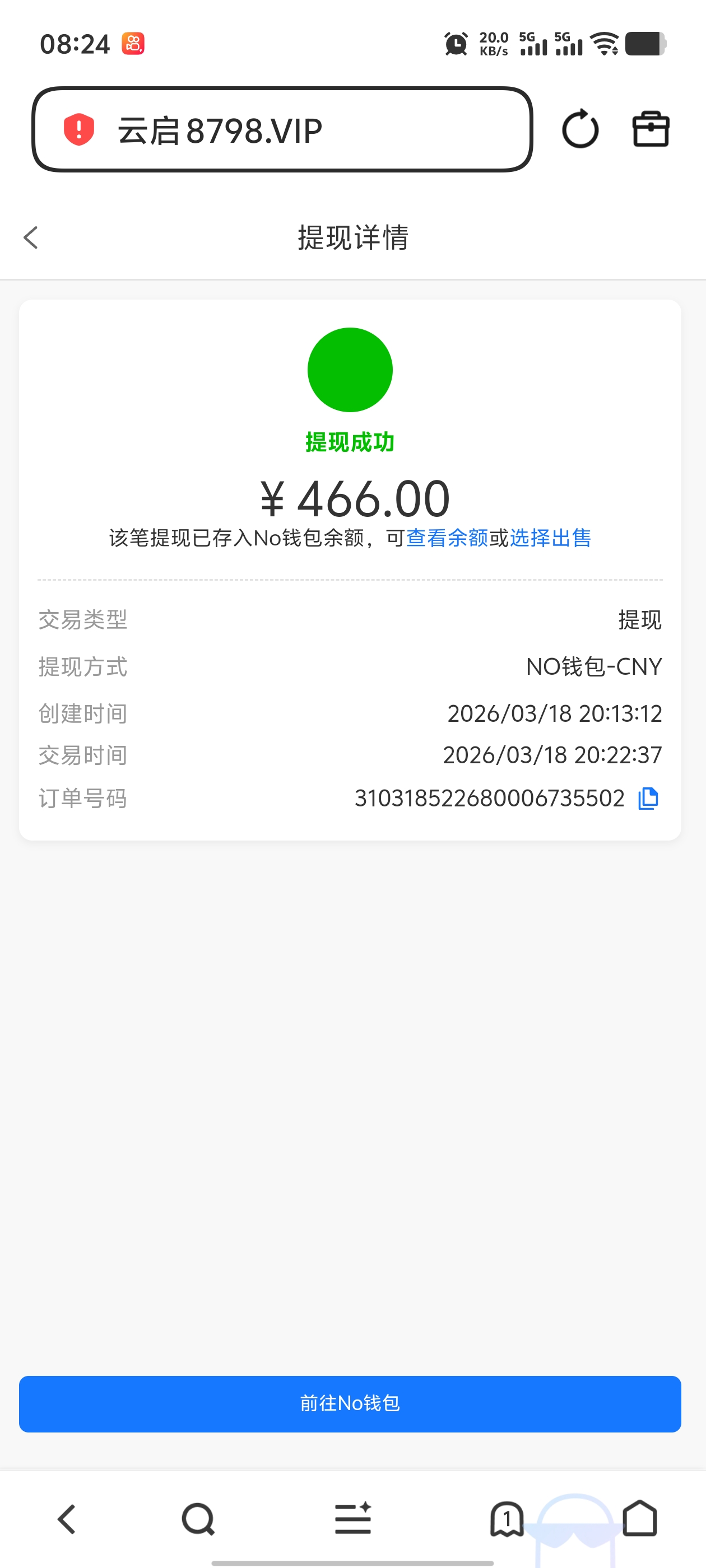View open browser tabs
Viewport: 706px width, 1568px height.
[x=506, y=1519]
